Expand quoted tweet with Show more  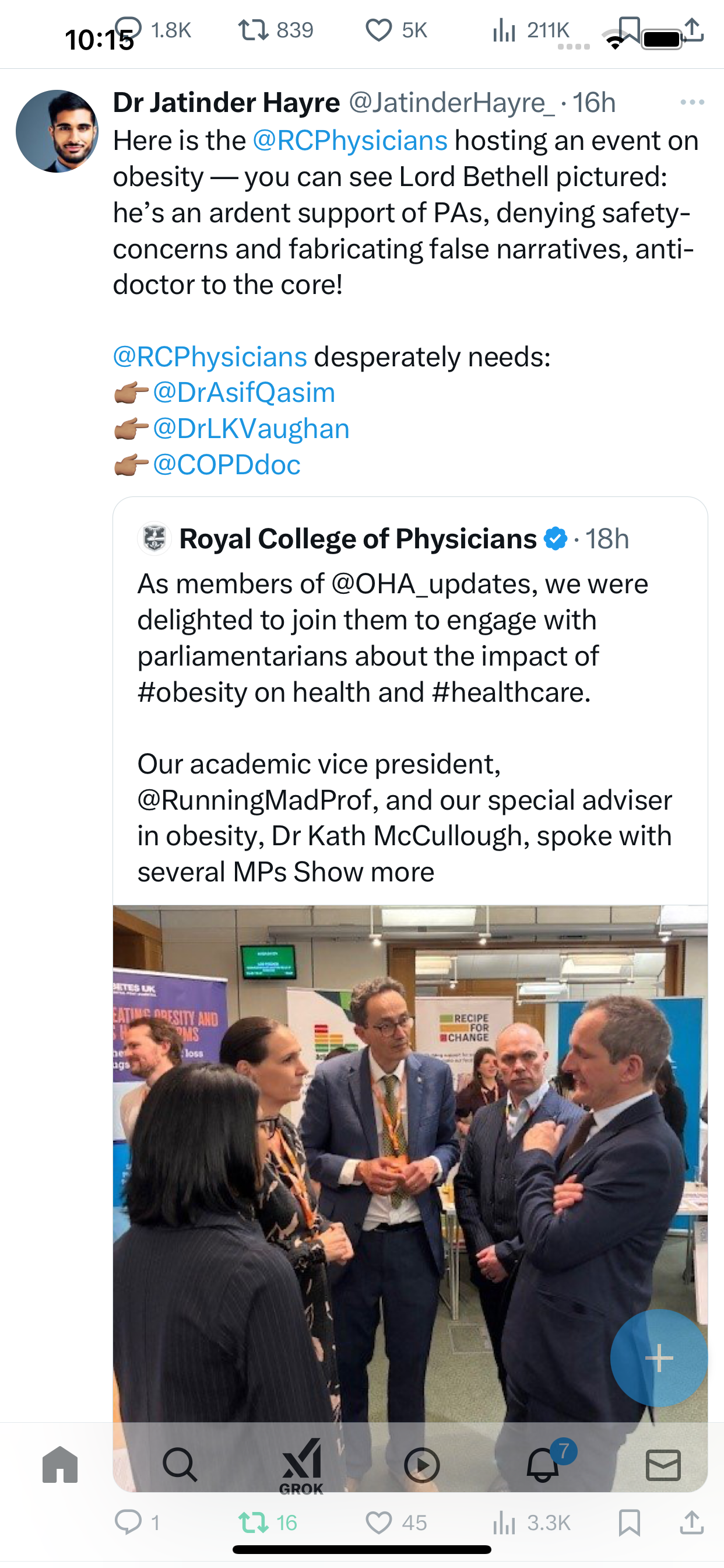pos(364,872)
